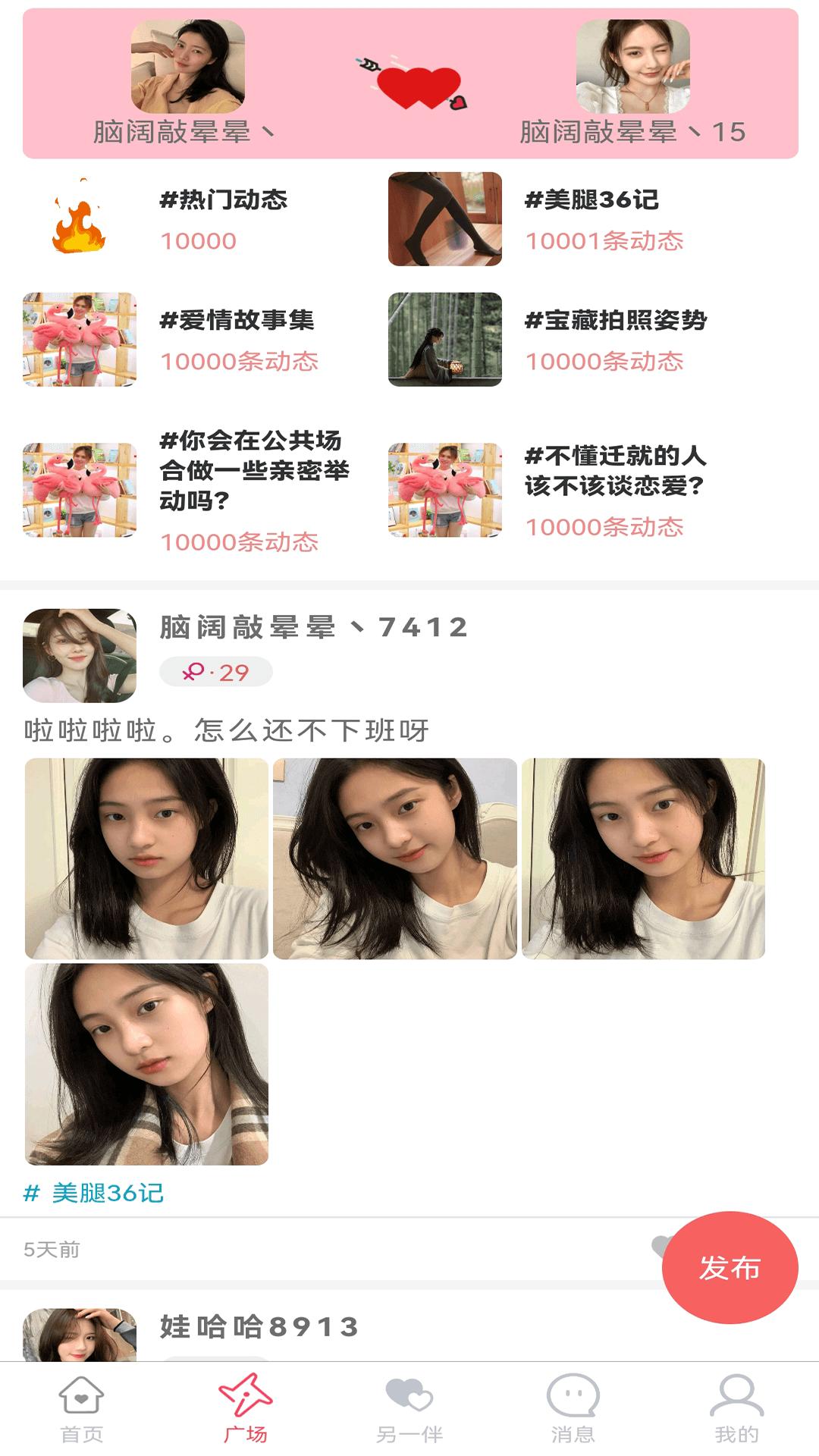Tap the # 美腿36记 hashtag link in post
This screenshot has width=819, height=1456.
pos(94,1193)
